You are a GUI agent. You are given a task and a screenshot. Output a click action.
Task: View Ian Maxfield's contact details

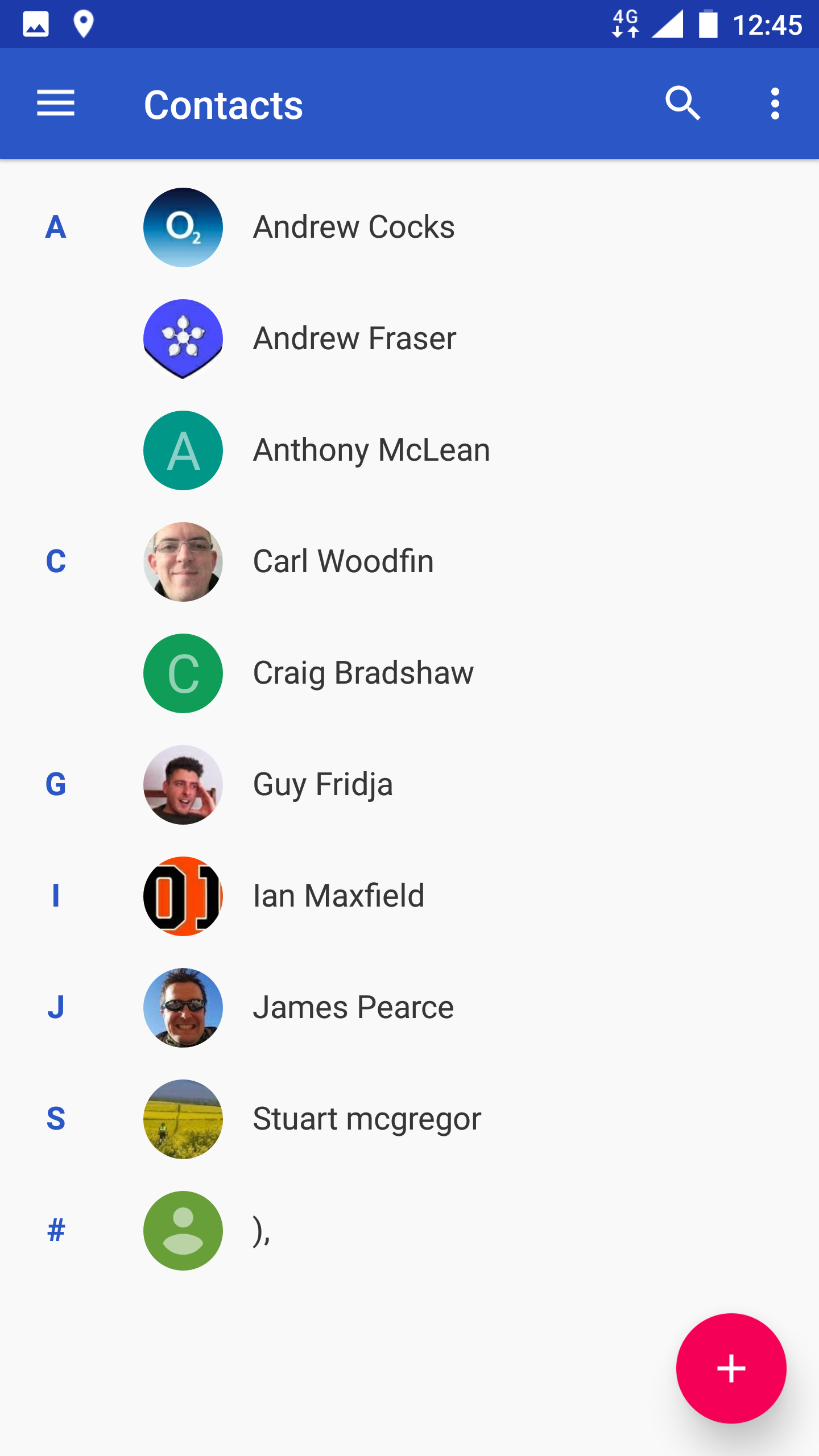409,896
